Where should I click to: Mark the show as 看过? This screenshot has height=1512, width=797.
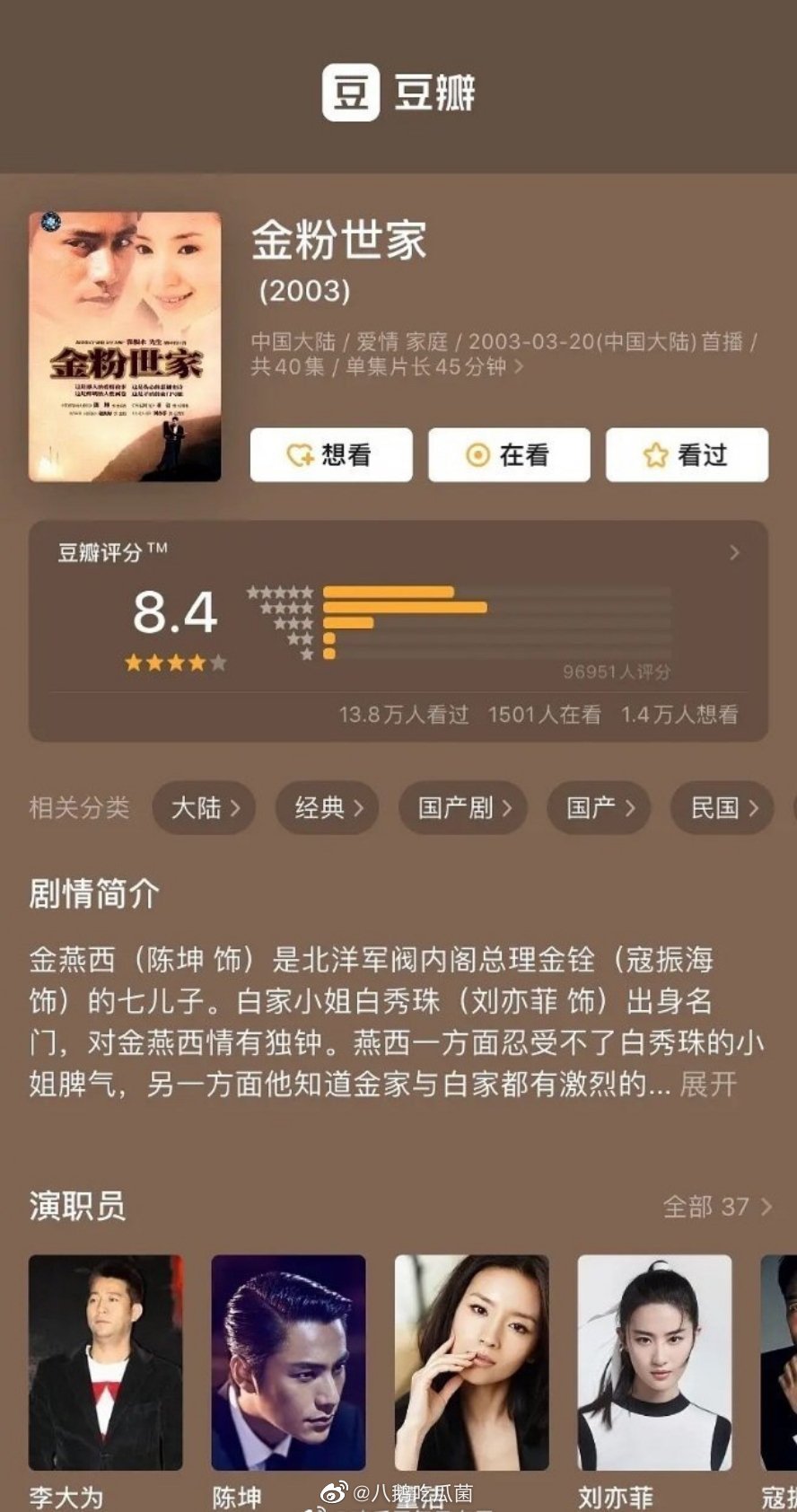click(x=687, y=455)
